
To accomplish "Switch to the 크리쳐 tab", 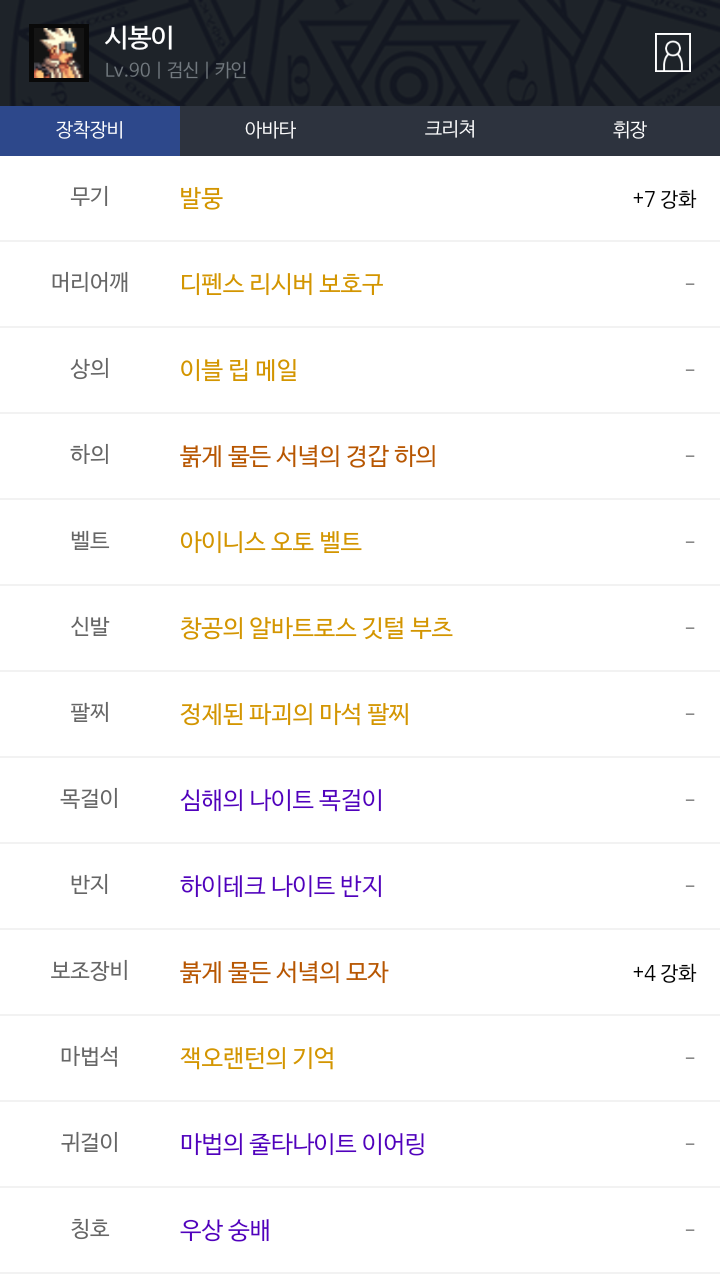I will click(450, 130).
